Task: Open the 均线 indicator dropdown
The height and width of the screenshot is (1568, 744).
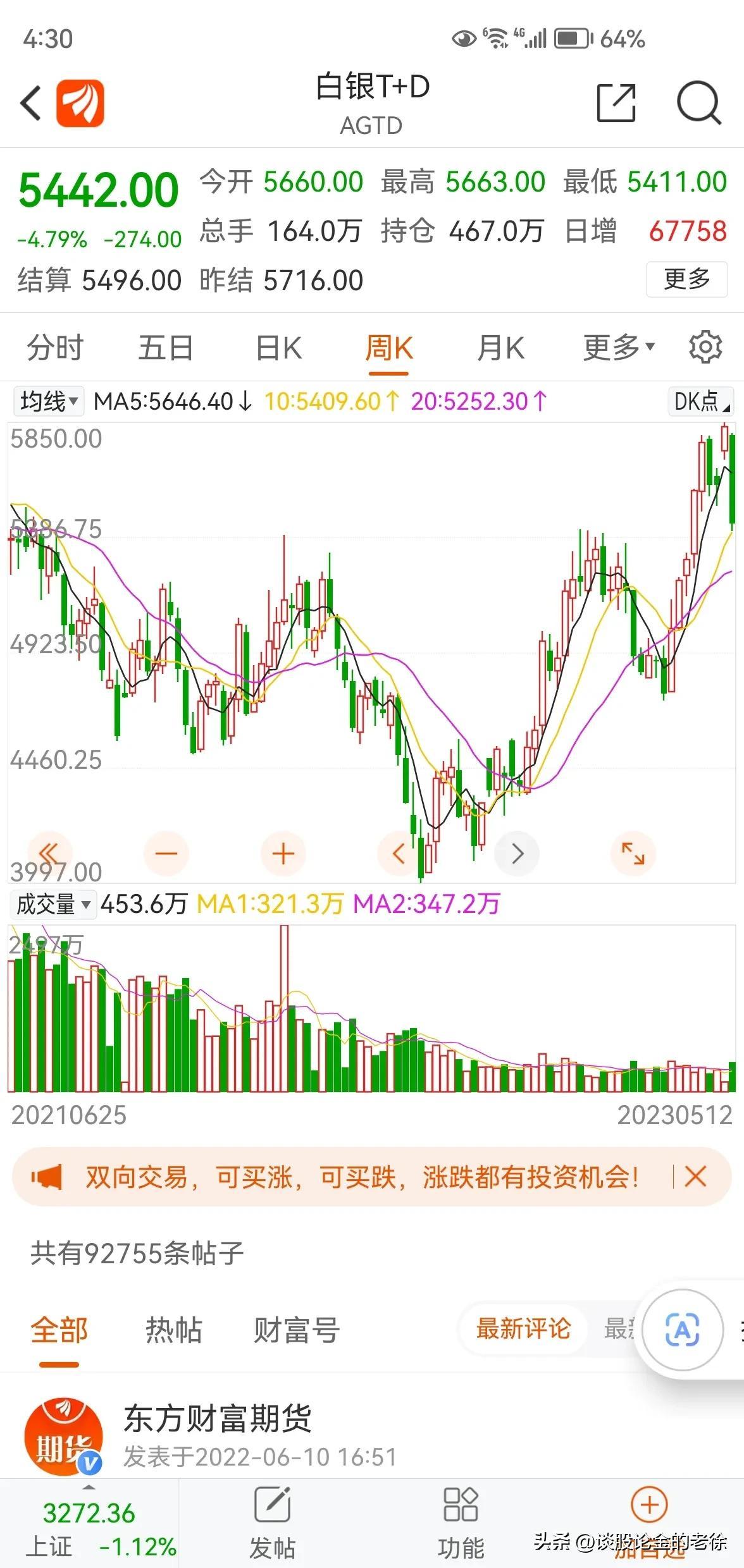Action: [49, 401]
